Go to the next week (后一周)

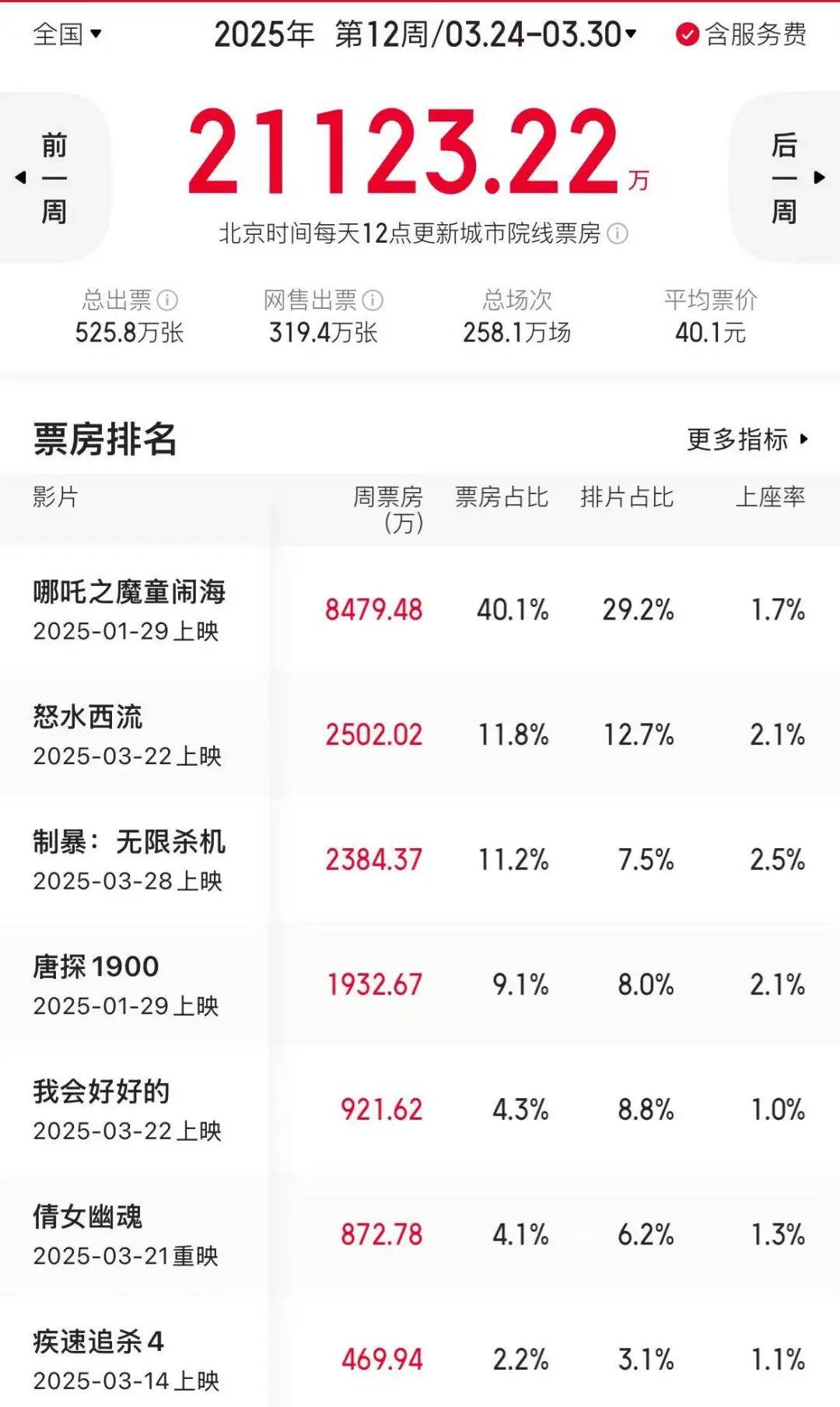coord(786,177)
